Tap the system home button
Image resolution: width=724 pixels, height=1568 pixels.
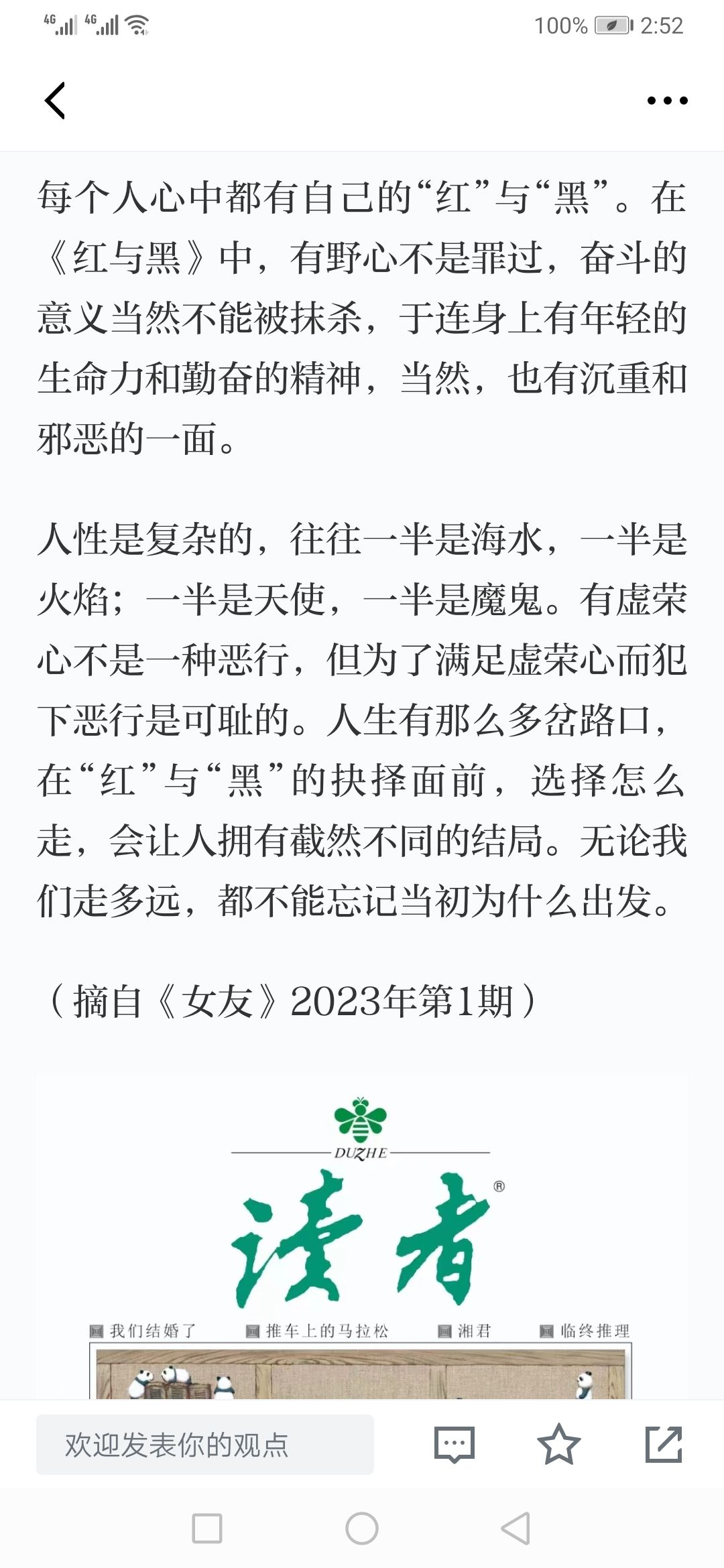(x=362, y=1528)
